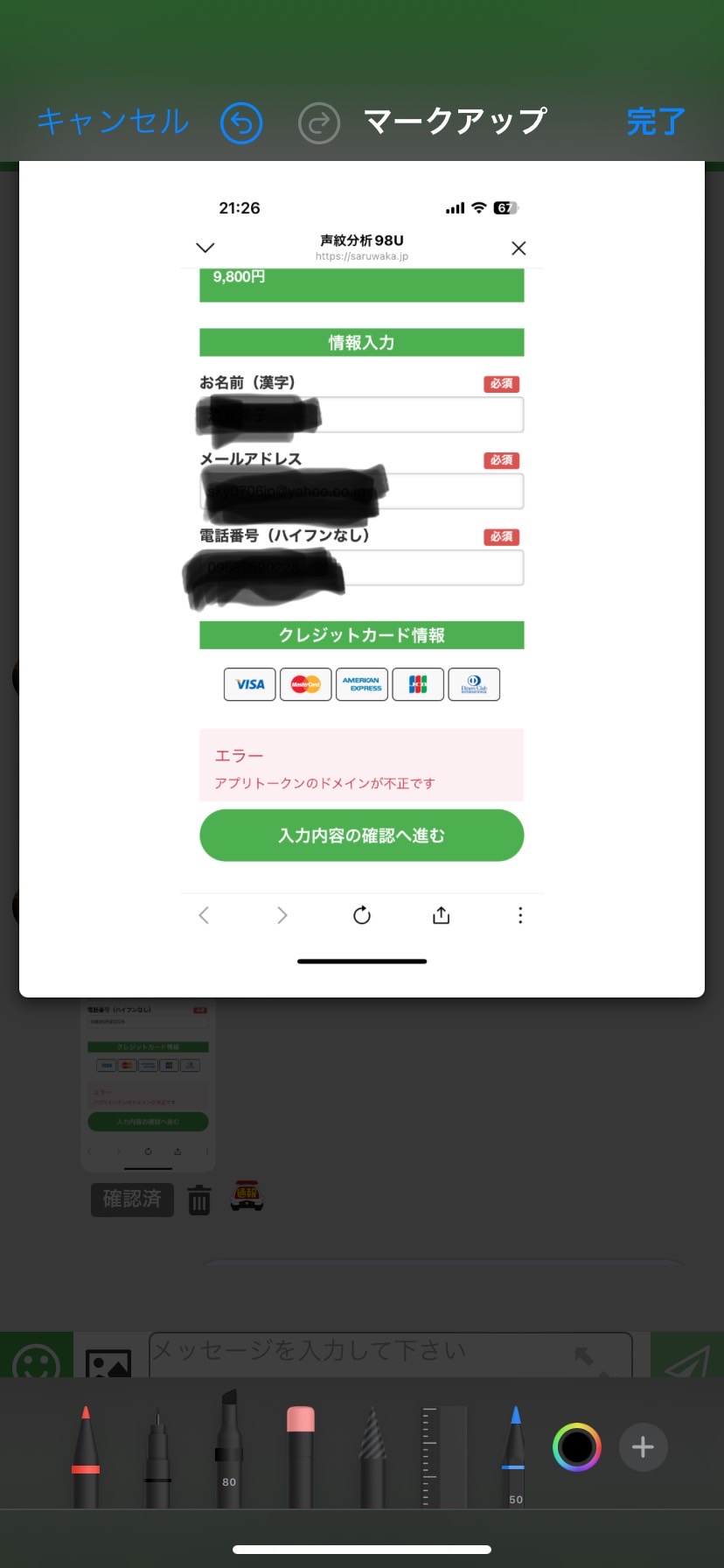This screenshot has width=724, height=1568.
Task: Cancel the markup with キャンセル
Action: point(113,122)
